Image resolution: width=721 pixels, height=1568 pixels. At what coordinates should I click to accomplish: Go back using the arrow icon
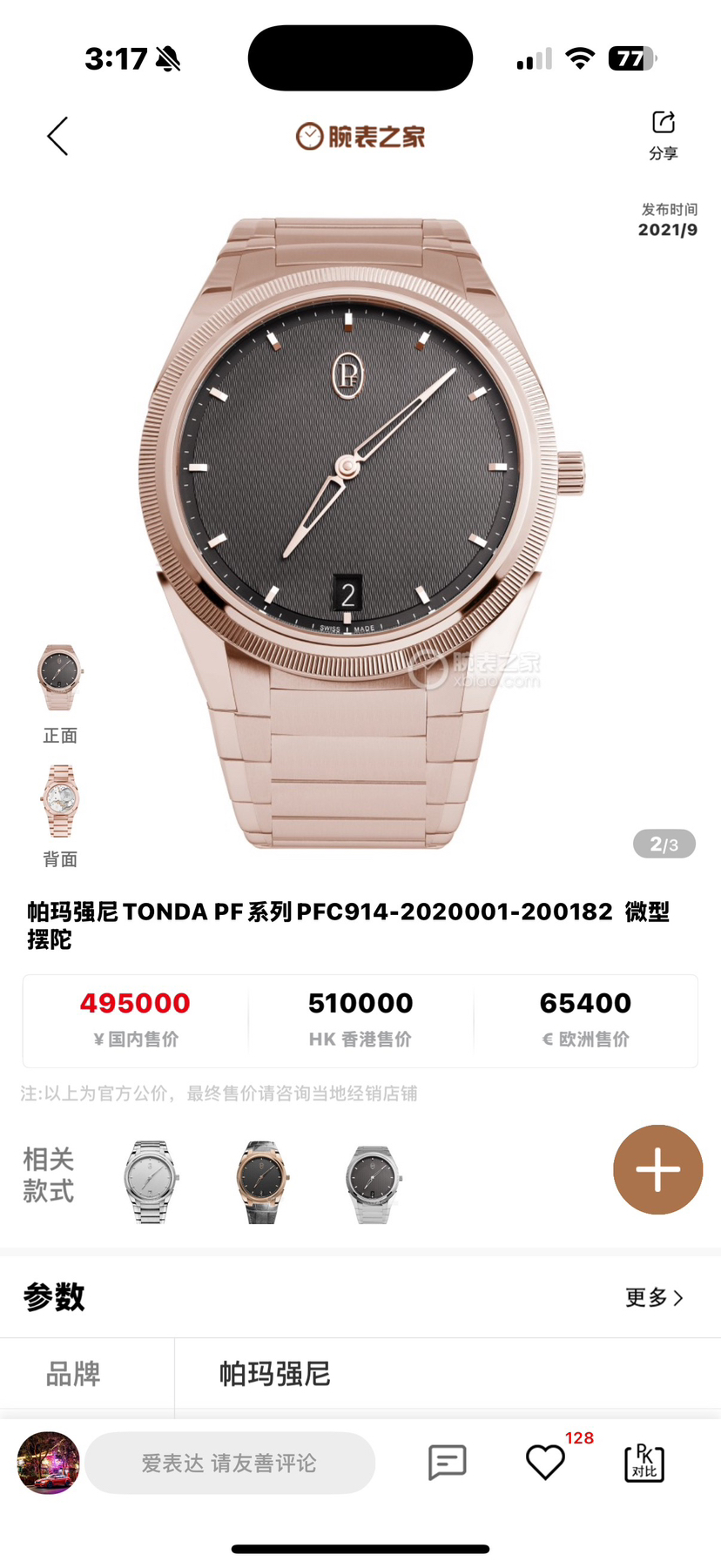(x=57, y=137)
